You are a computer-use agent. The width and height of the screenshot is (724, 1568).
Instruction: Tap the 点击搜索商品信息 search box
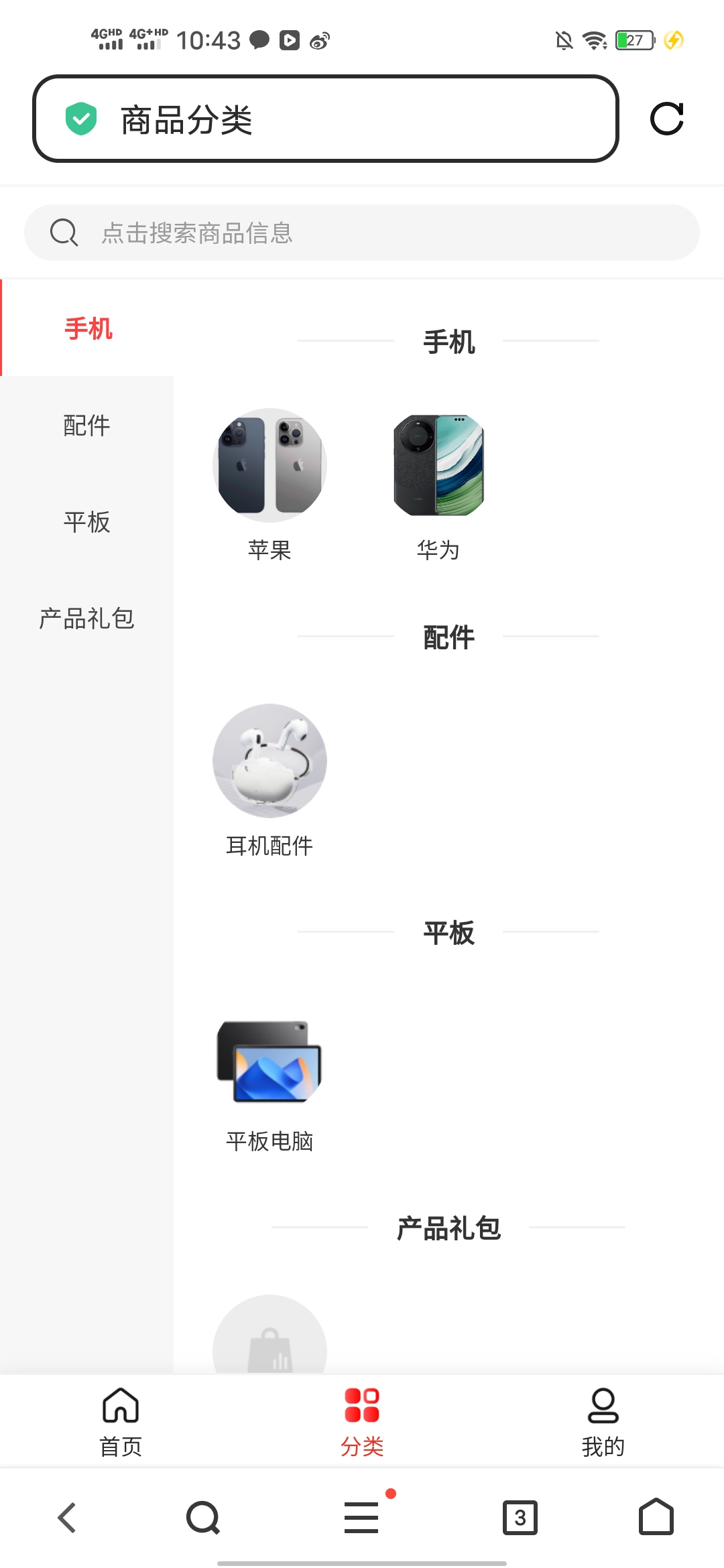[362, 233]
